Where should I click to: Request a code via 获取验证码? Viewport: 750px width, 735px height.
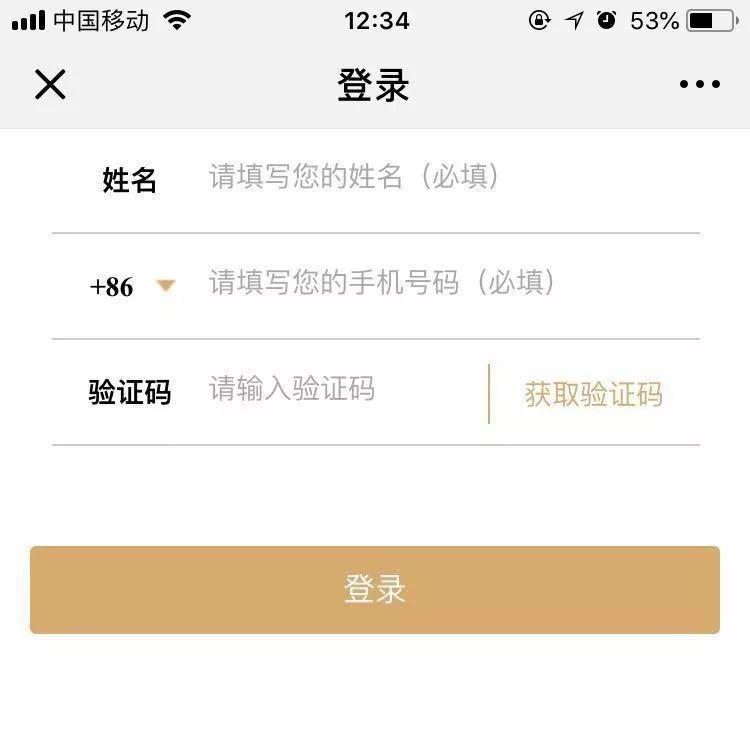pos(593,394)
